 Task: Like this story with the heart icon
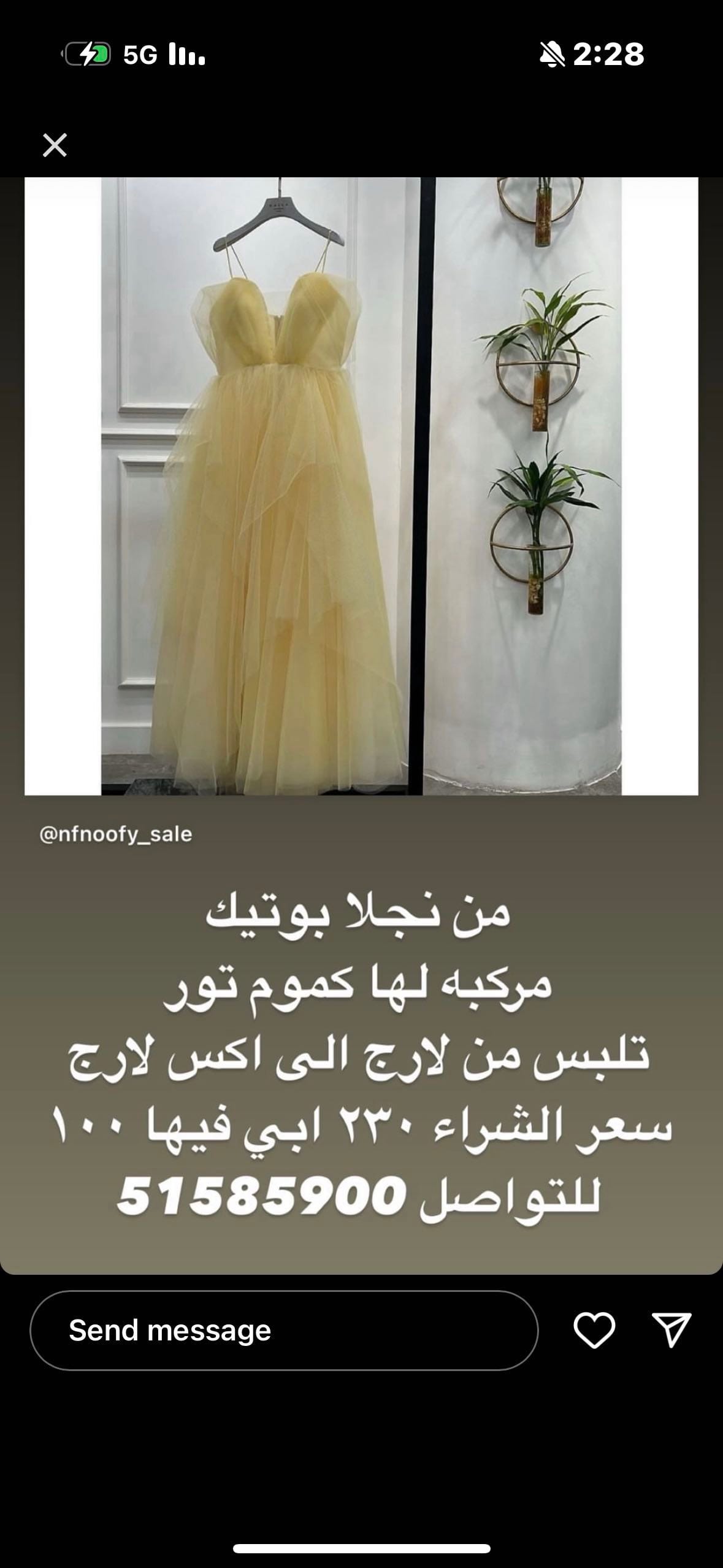click(594, 1330)
